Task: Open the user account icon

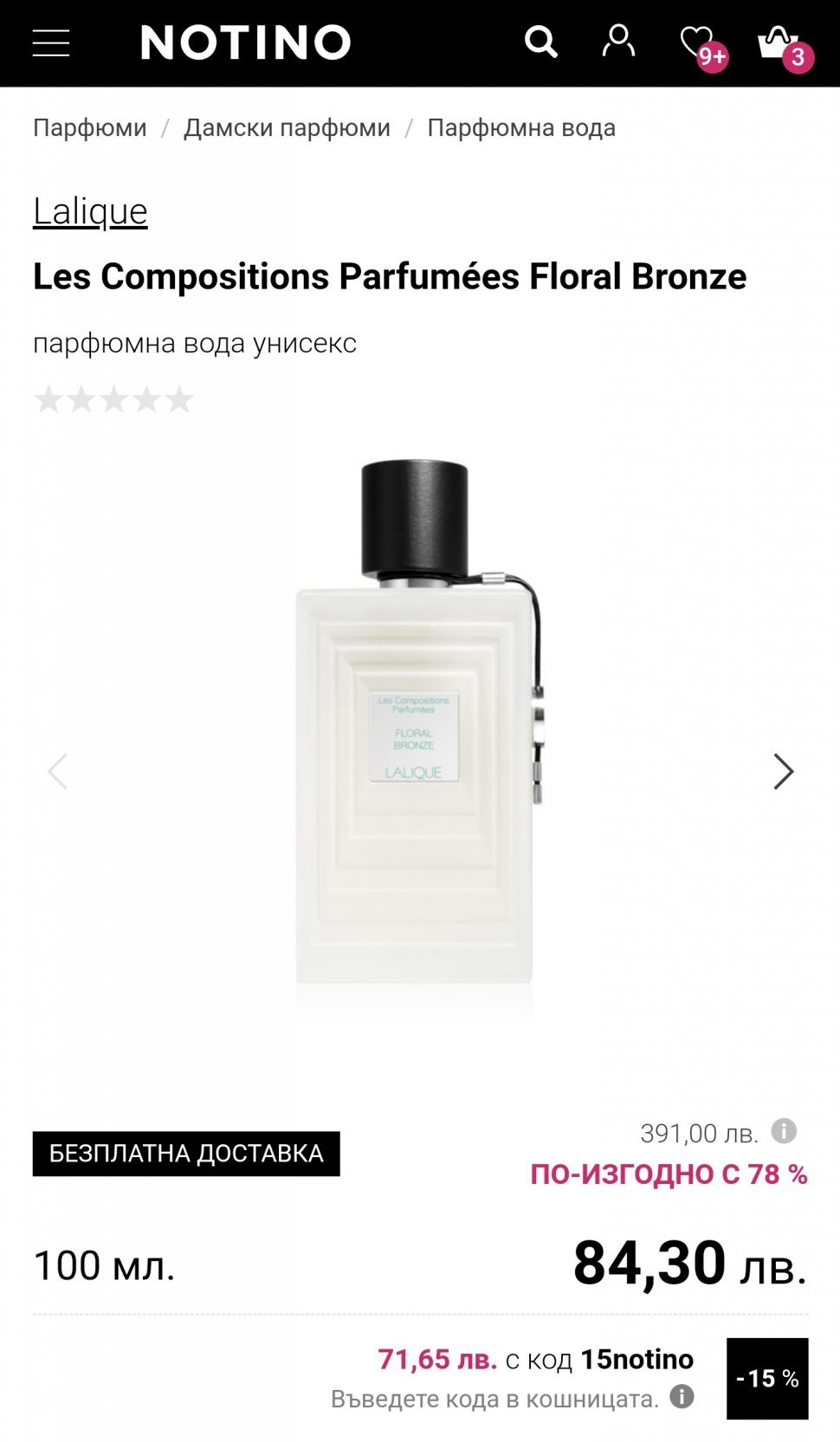Action: [x=618, y=42]
